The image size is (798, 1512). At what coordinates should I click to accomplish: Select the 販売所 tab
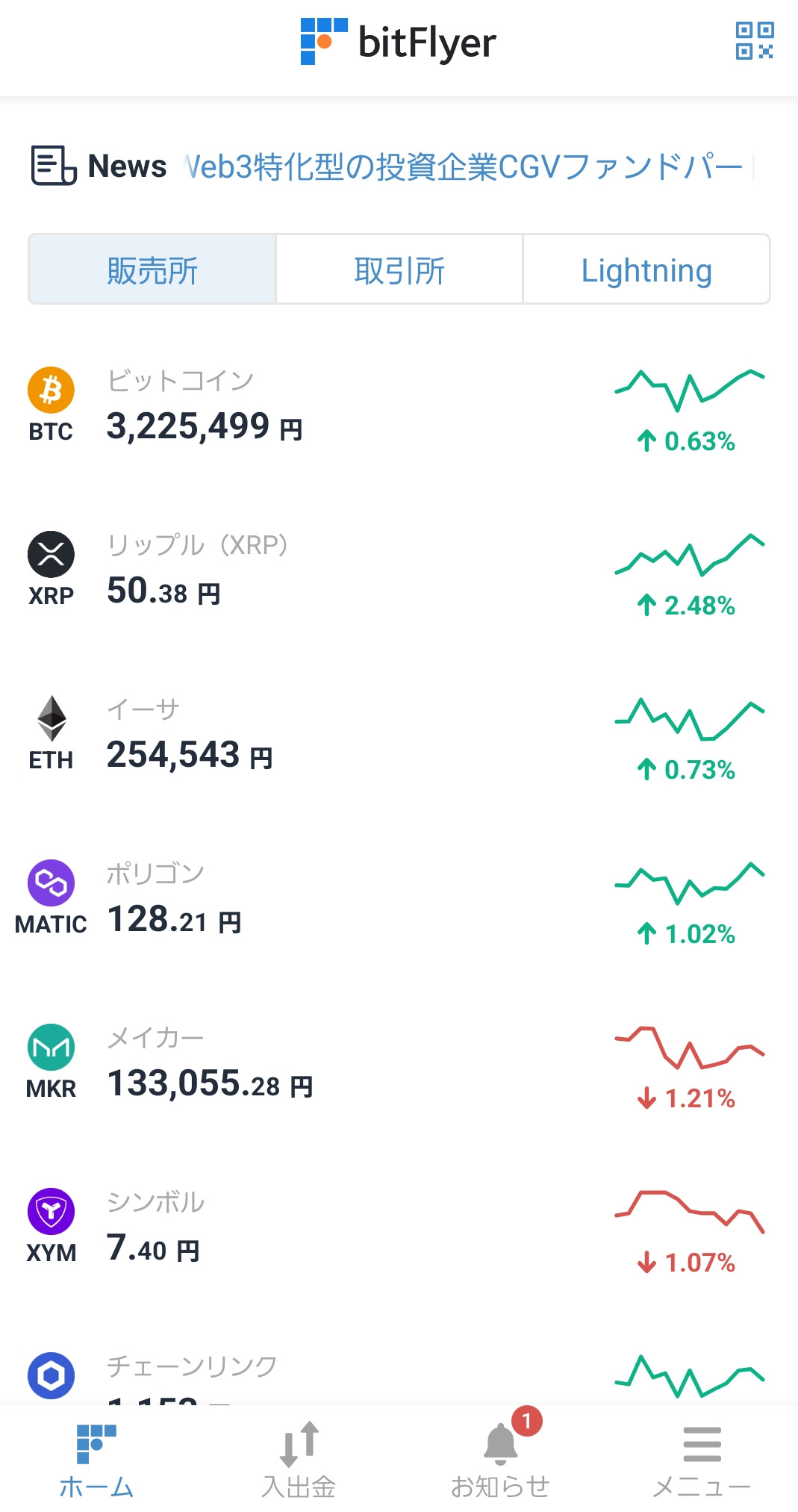click(152, 270)
